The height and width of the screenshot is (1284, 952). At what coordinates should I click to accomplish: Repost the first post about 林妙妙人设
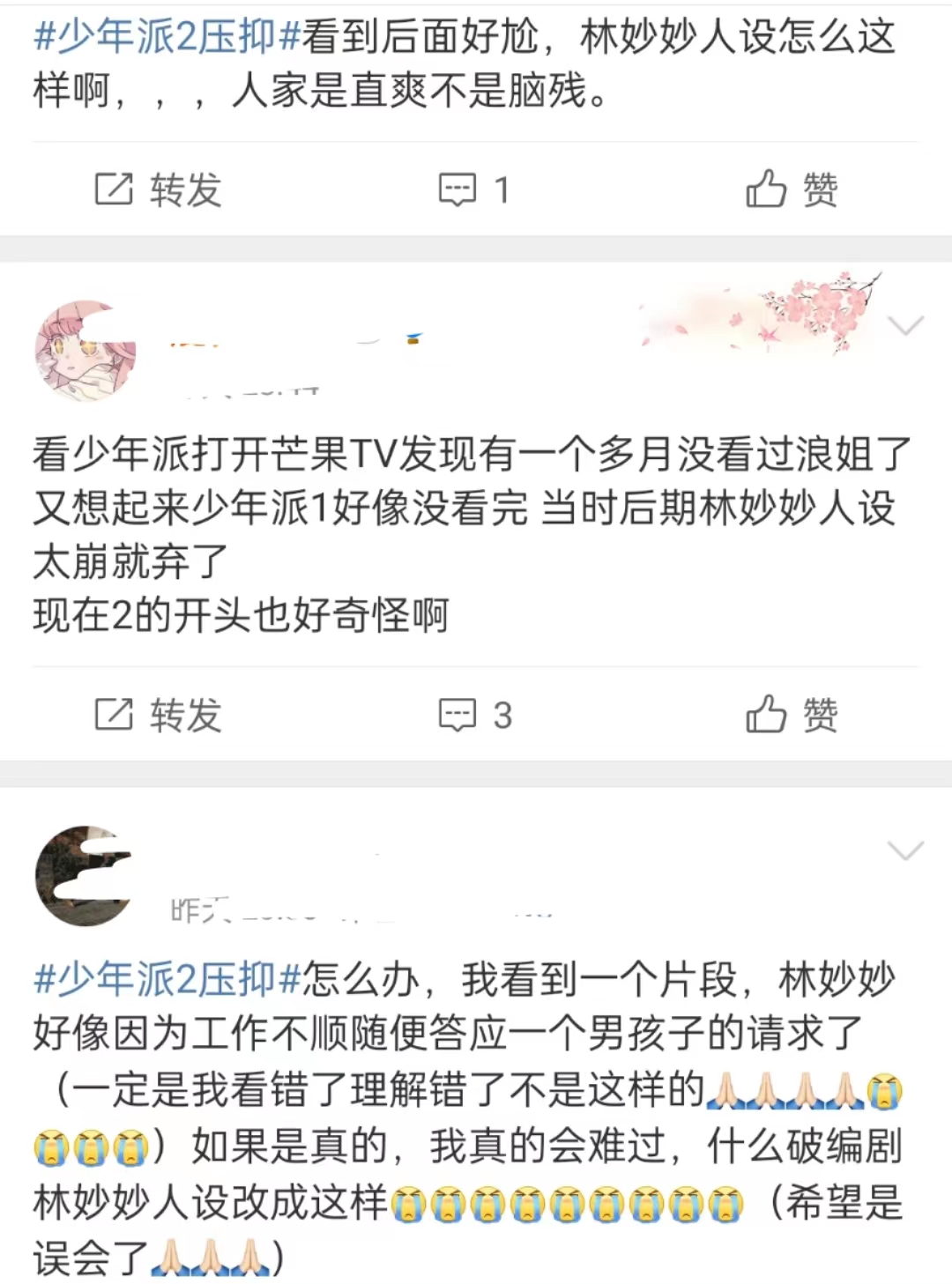(158, 189)
